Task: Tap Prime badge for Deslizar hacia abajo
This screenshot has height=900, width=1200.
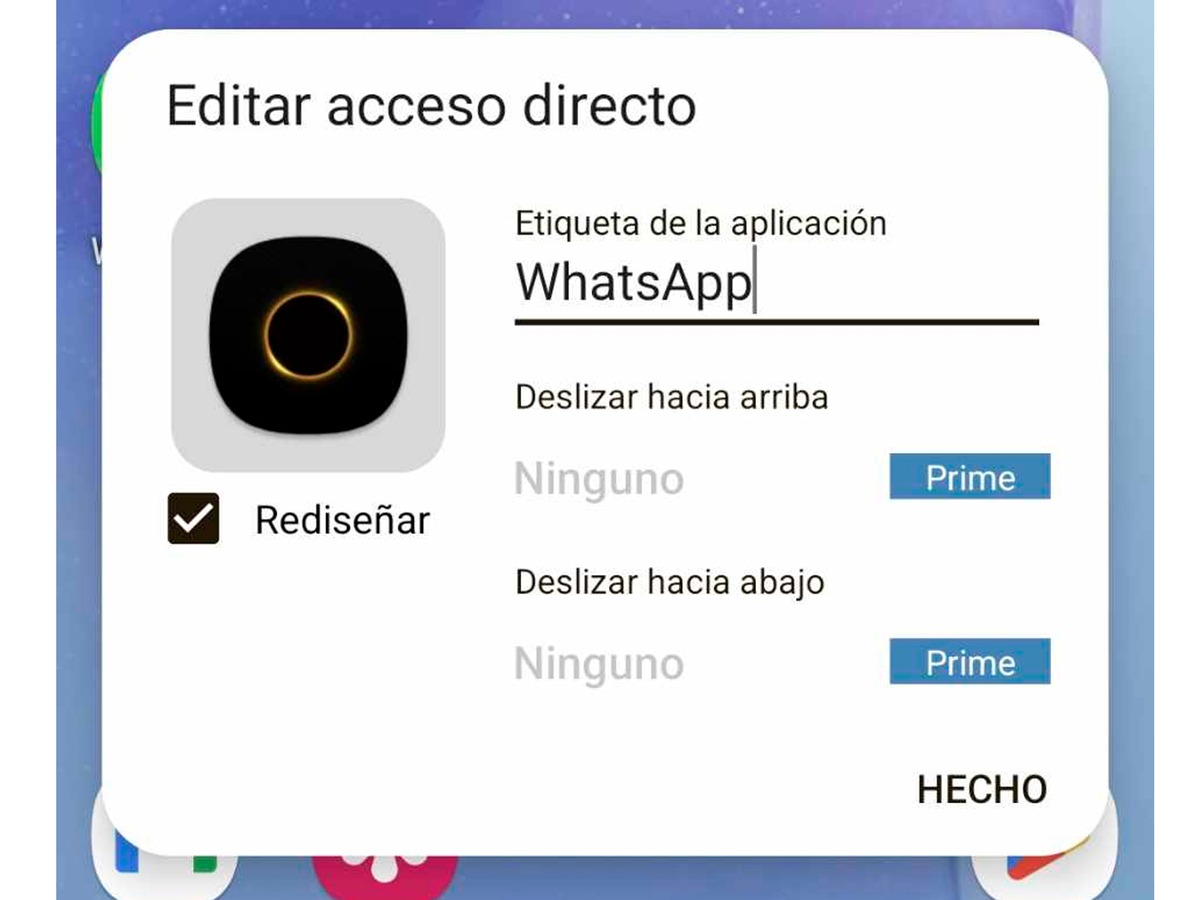Action: [969, 662]
